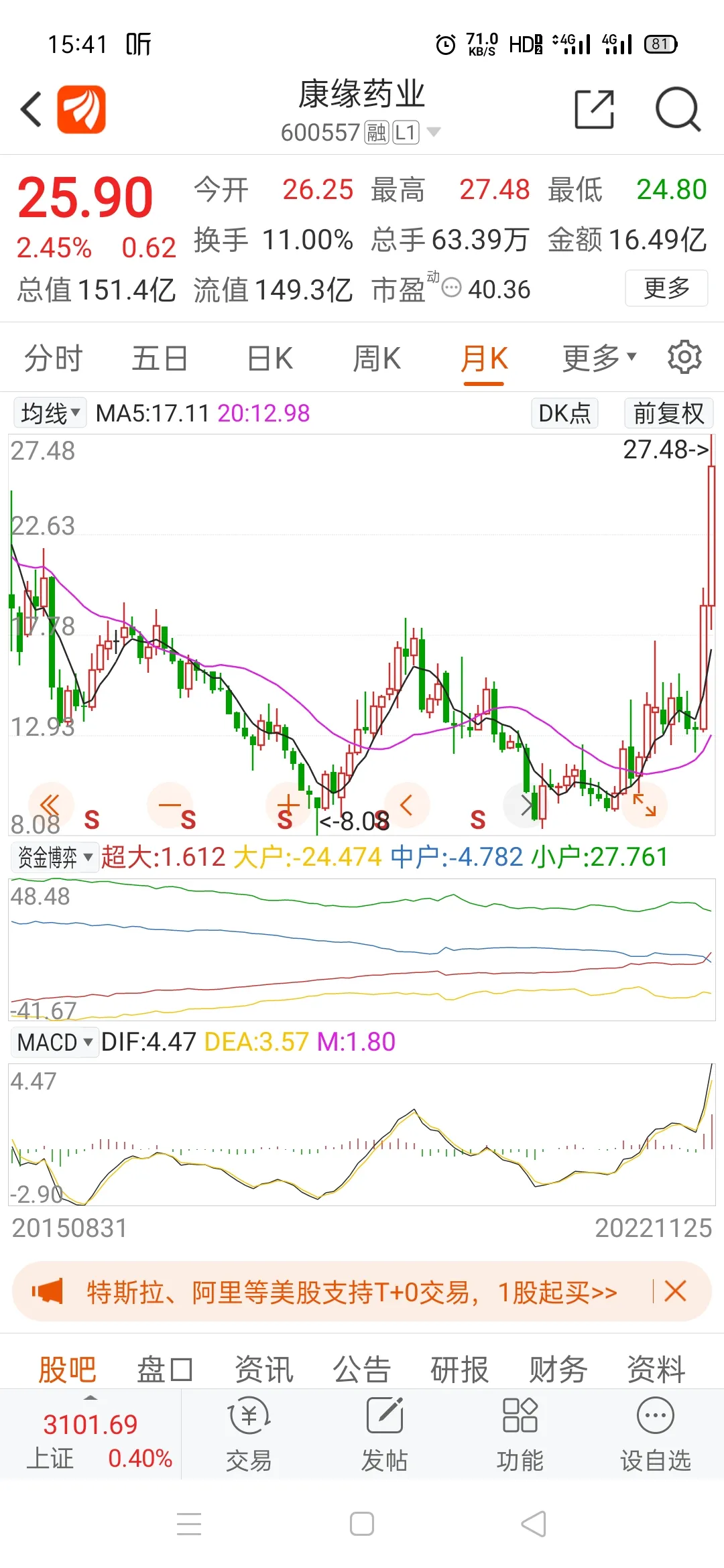Select the 日K chart tab
The width and height of the screenshot is (724, 1568).
pyautogui.click(x=269, y=358)
